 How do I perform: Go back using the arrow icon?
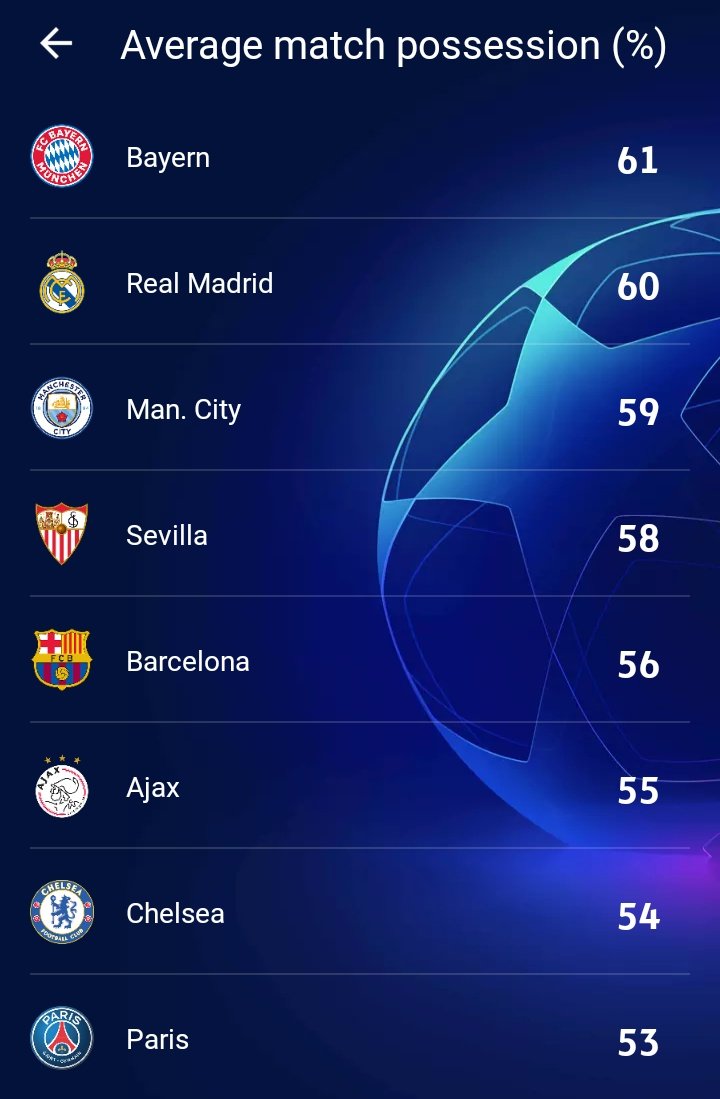[x=56, y=44]
